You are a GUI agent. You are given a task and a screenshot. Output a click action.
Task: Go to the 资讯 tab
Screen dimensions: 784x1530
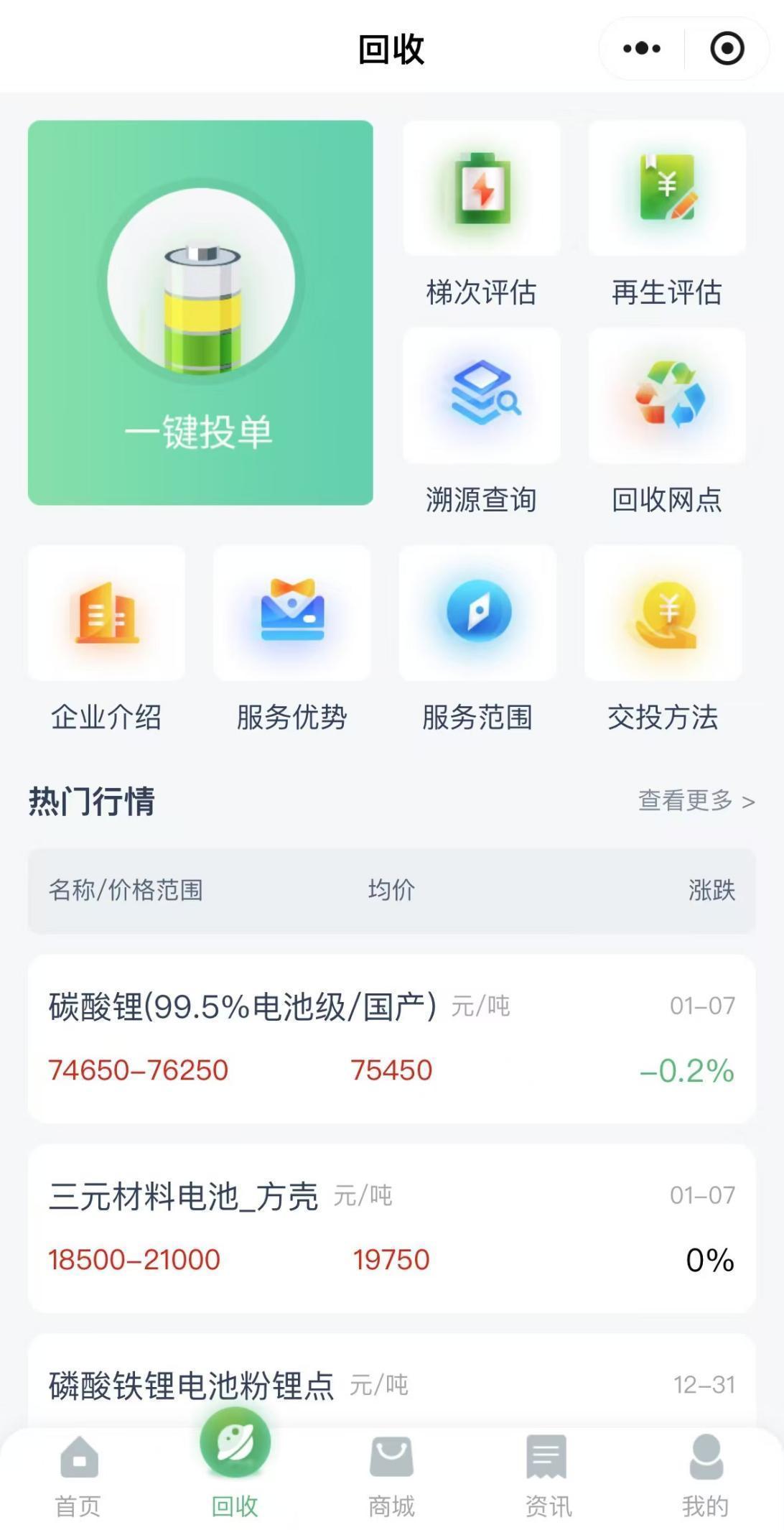tap(548, 1477)
